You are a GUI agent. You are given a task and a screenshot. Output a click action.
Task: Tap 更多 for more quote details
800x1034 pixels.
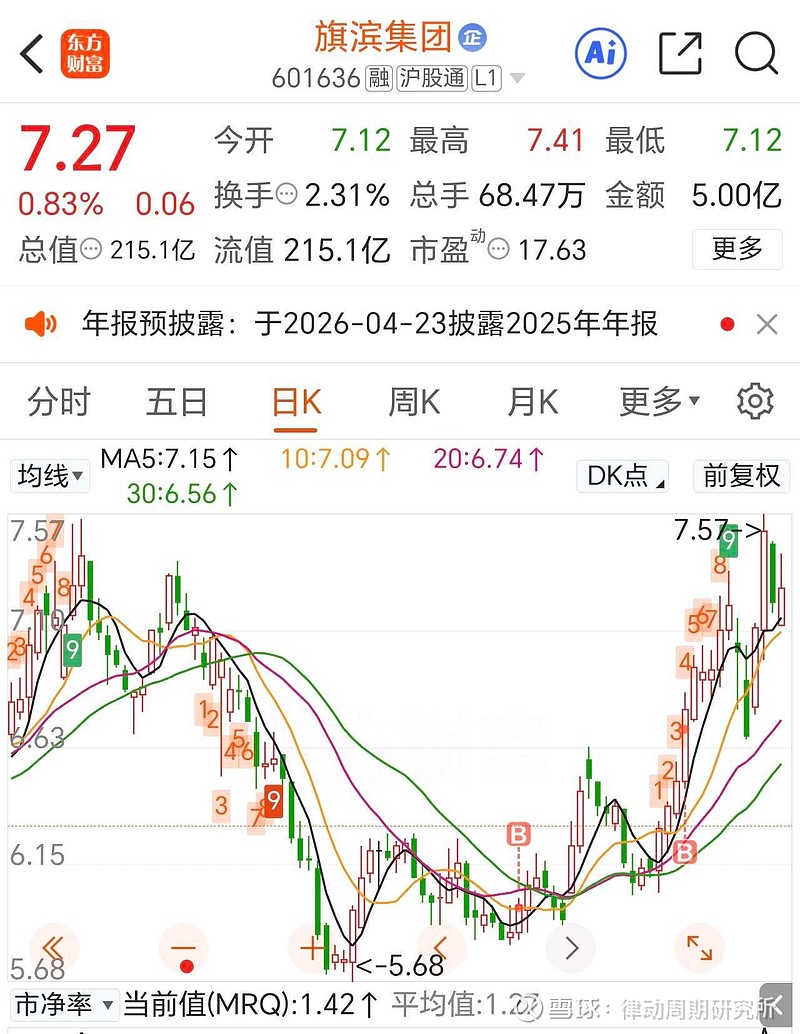737,248
